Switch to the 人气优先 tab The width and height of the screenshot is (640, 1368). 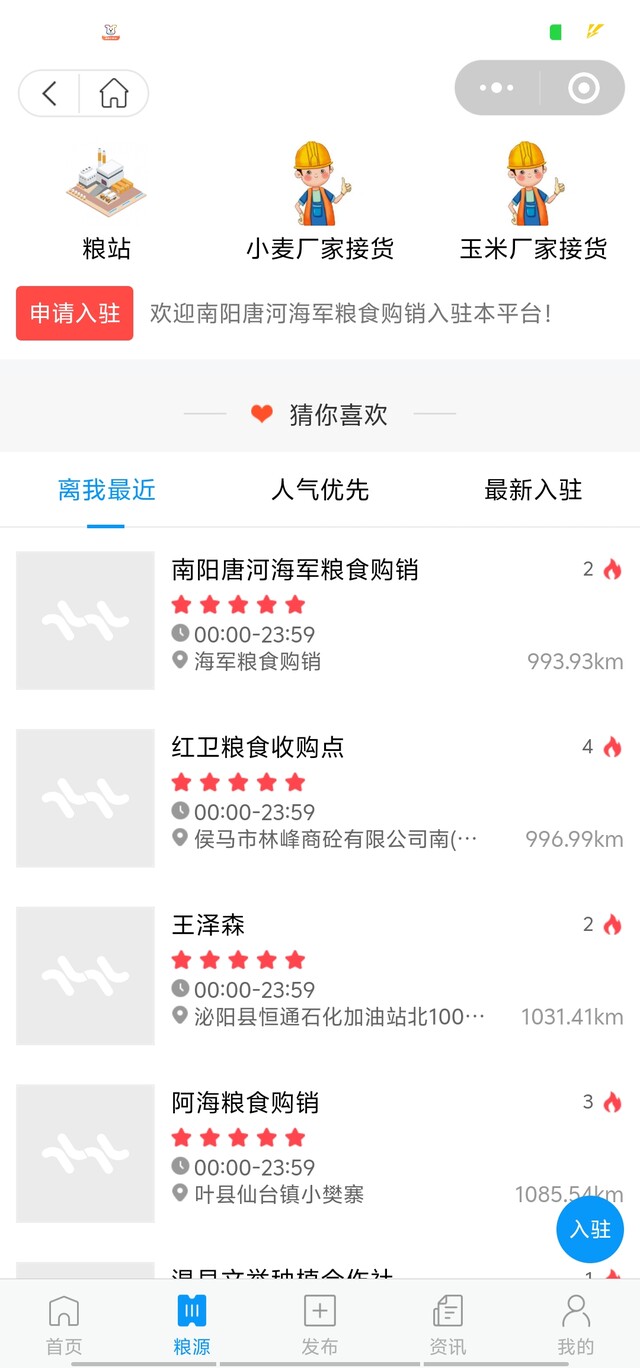pos(320,490)
